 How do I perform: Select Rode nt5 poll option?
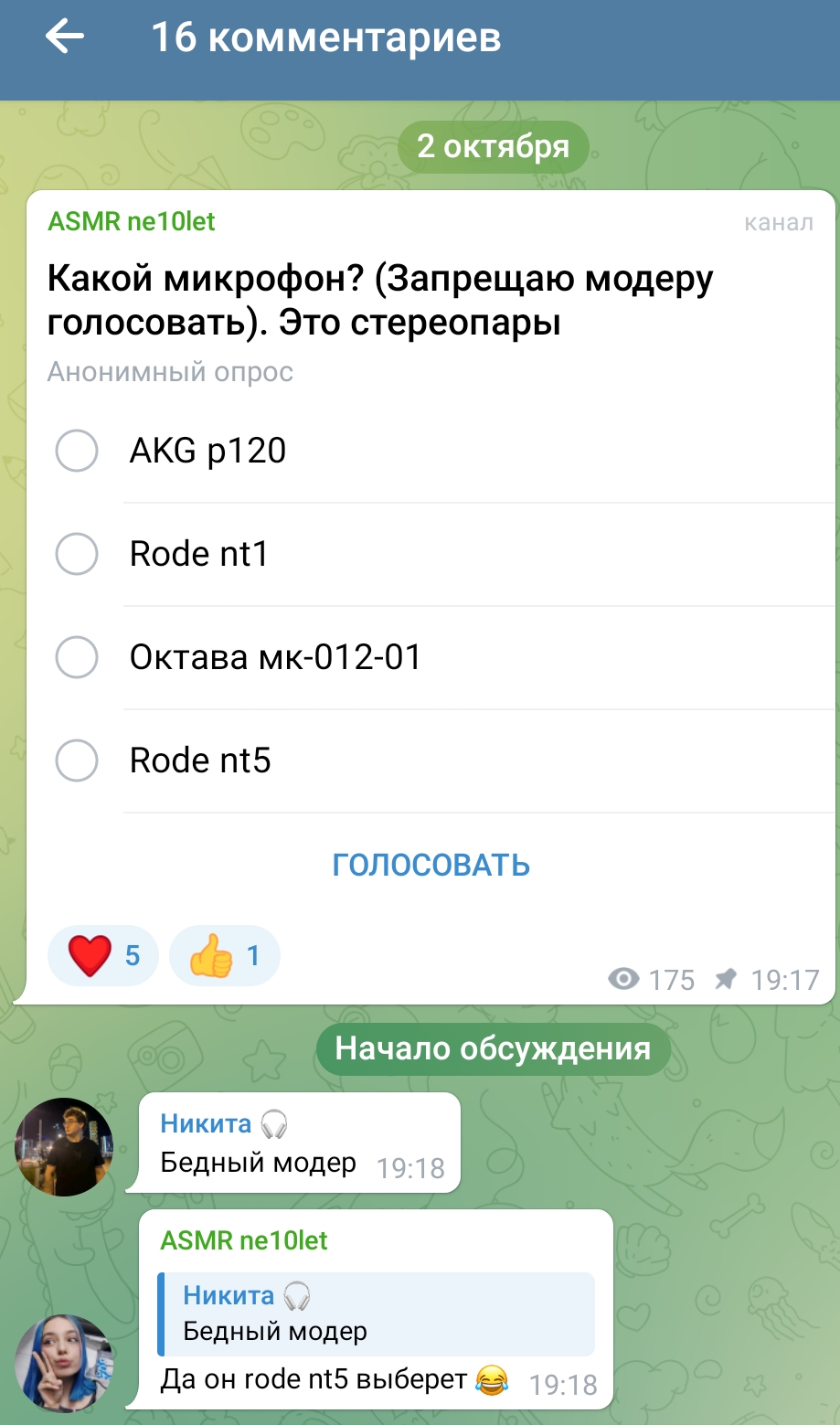pyautogui.click(x=431, y=760)
